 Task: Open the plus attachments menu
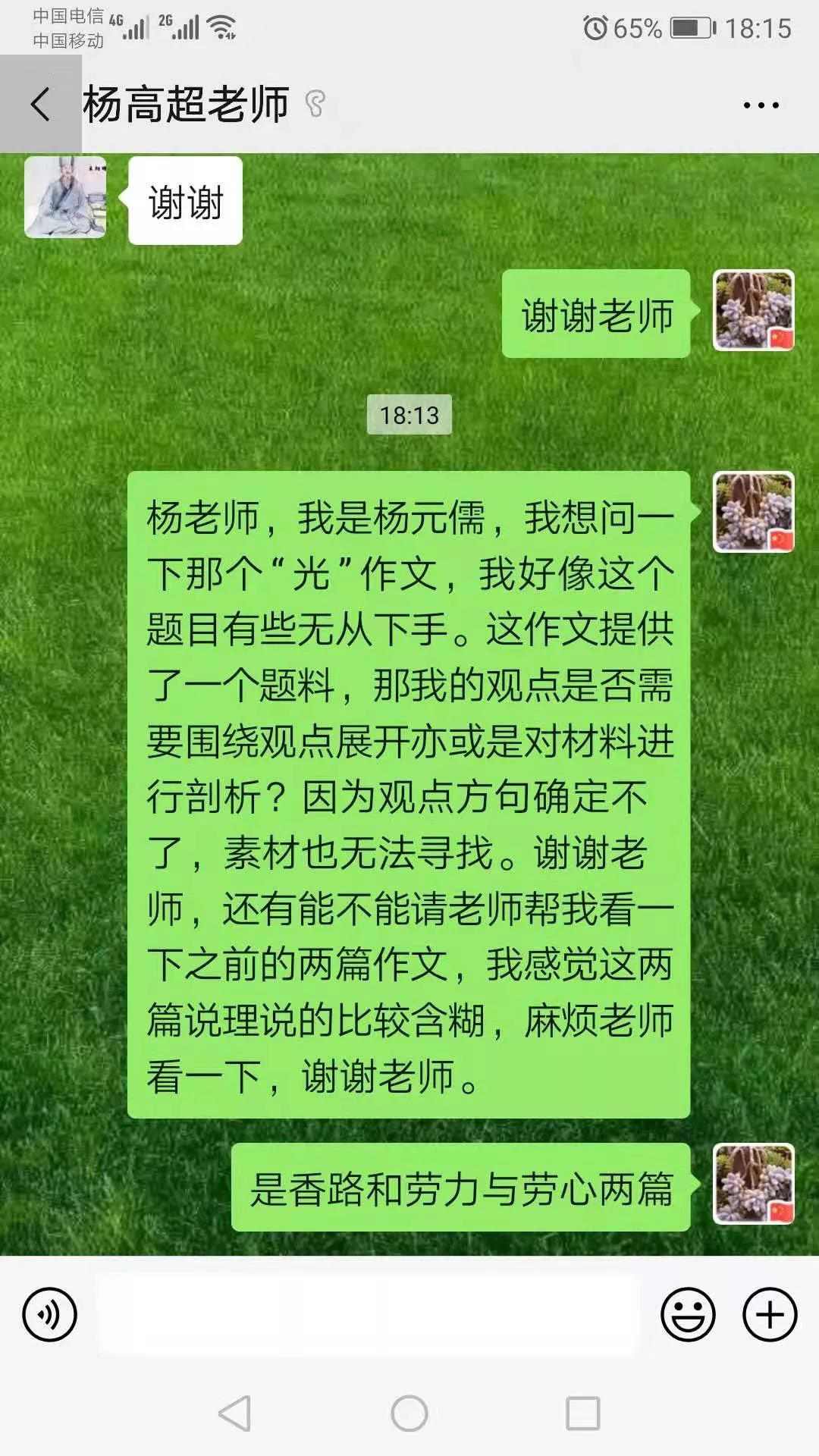pyautogui.click(x=769, y=1314)
